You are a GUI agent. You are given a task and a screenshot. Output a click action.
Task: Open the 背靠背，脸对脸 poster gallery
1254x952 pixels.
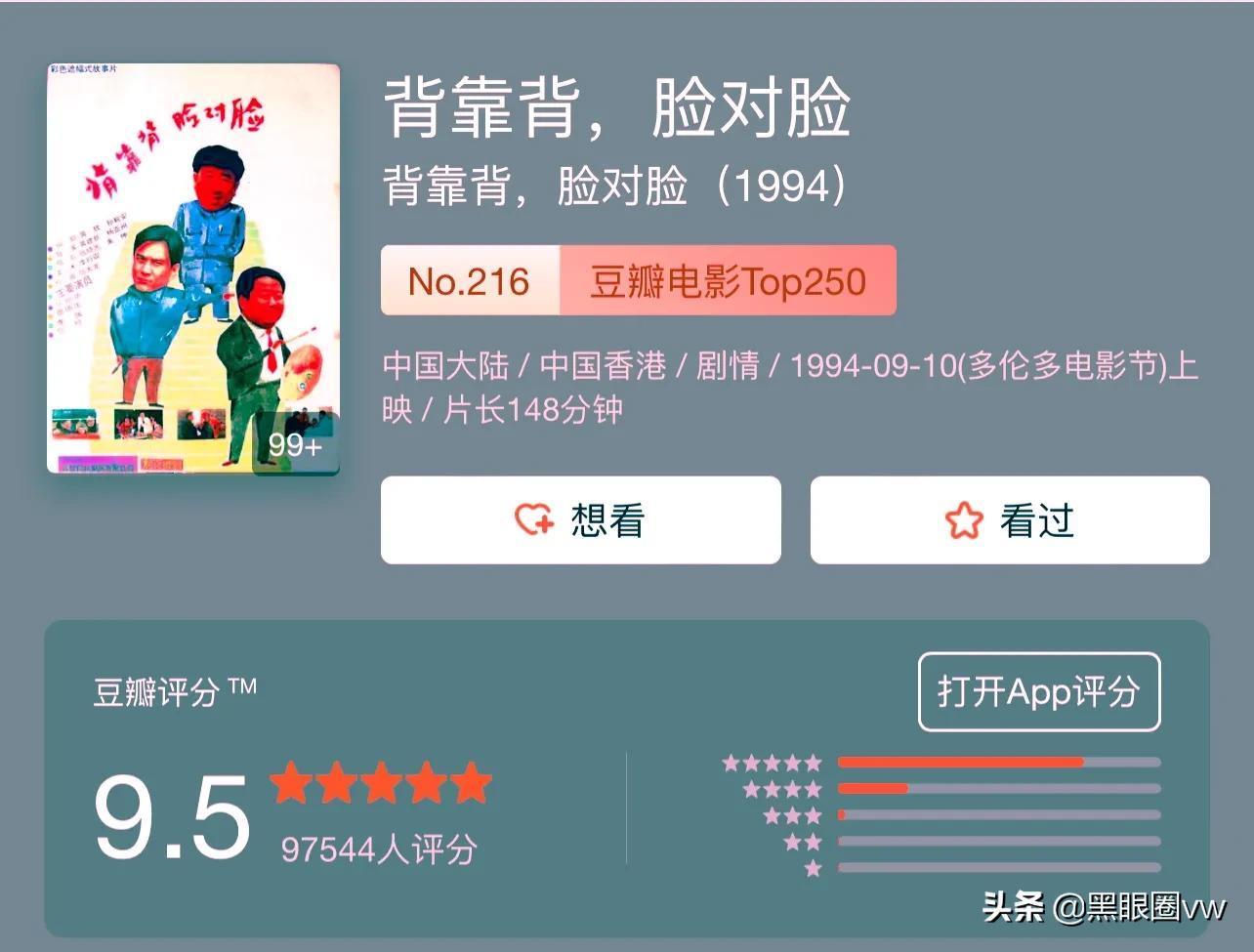point(193,269)
